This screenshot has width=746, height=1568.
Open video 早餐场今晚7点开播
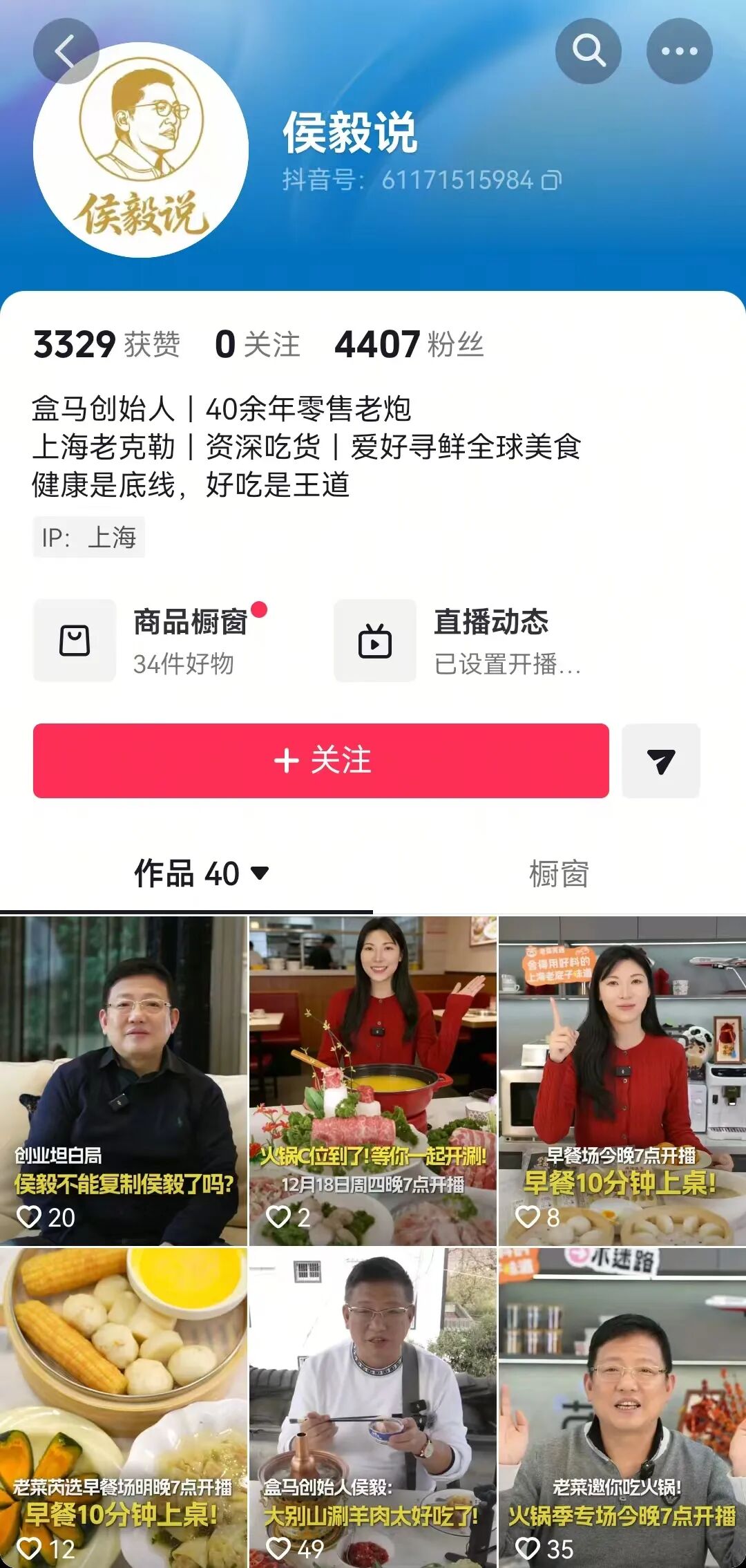[622, 1080]
